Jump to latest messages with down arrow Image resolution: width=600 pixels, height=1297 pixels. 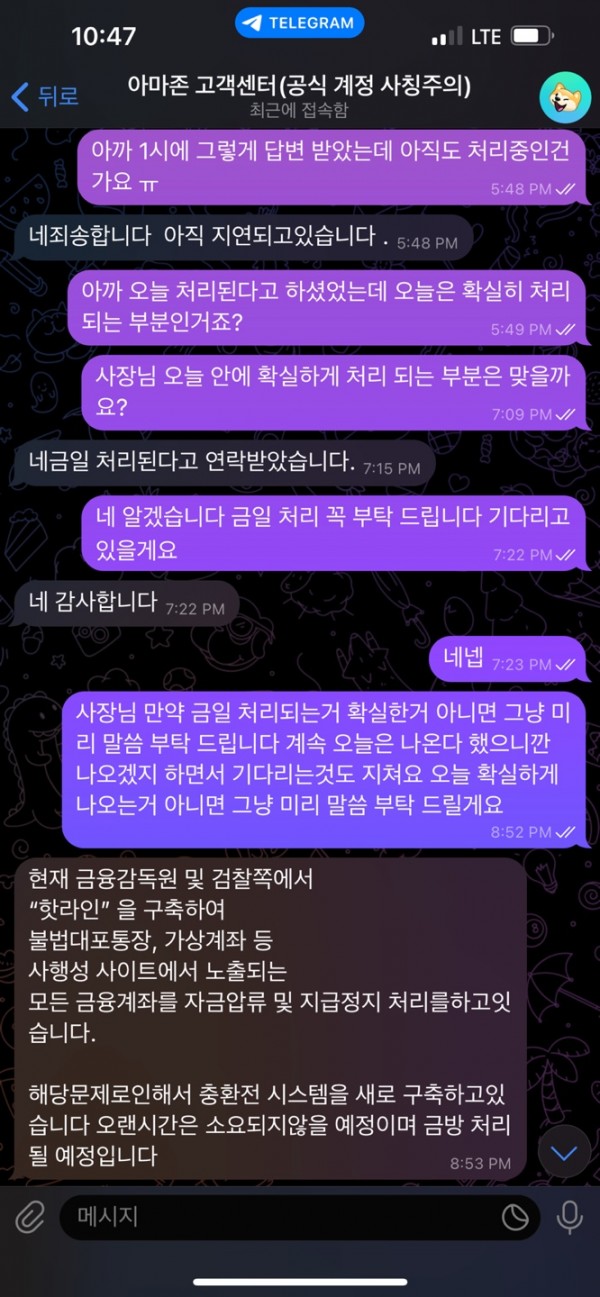564,1153
